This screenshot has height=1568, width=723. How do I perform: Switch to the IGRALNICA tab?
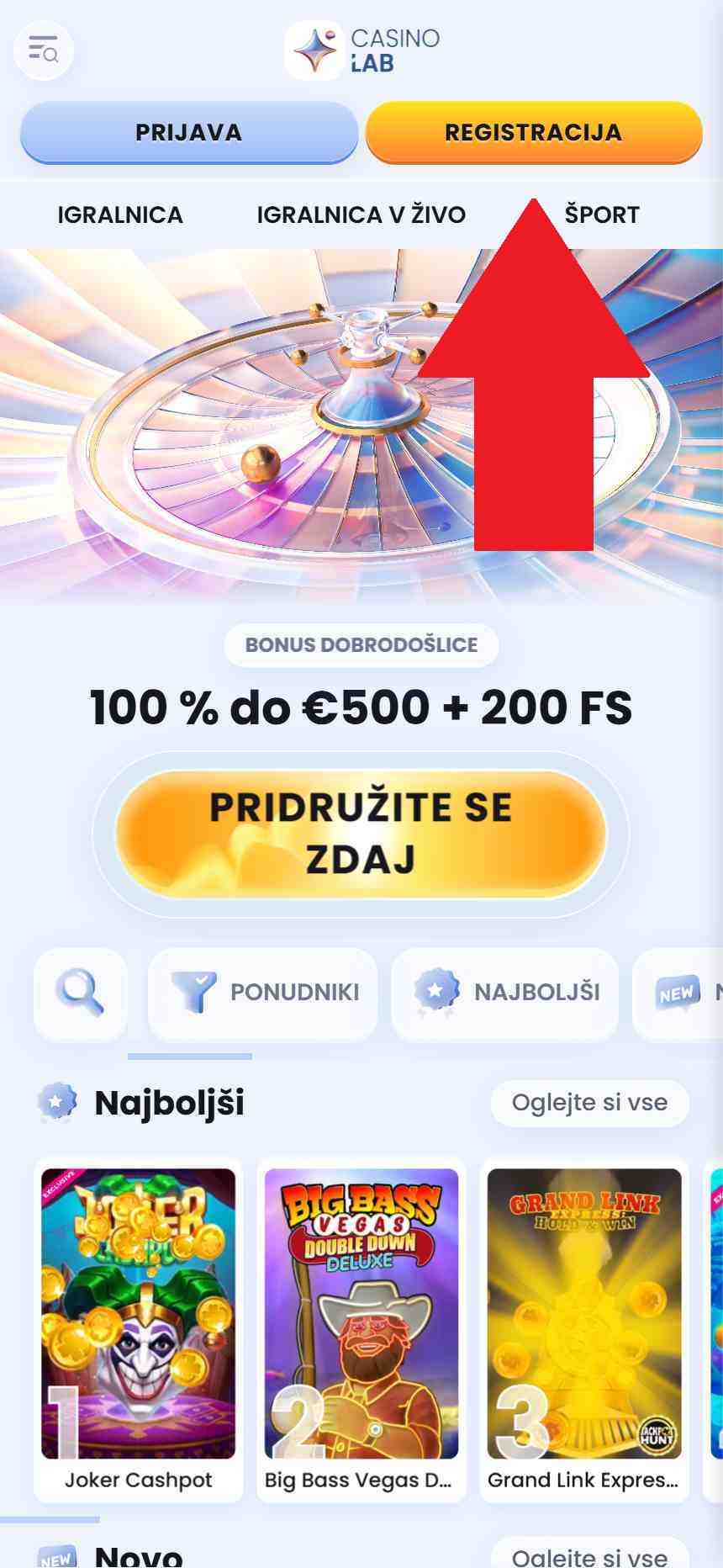tap(120, 215)
